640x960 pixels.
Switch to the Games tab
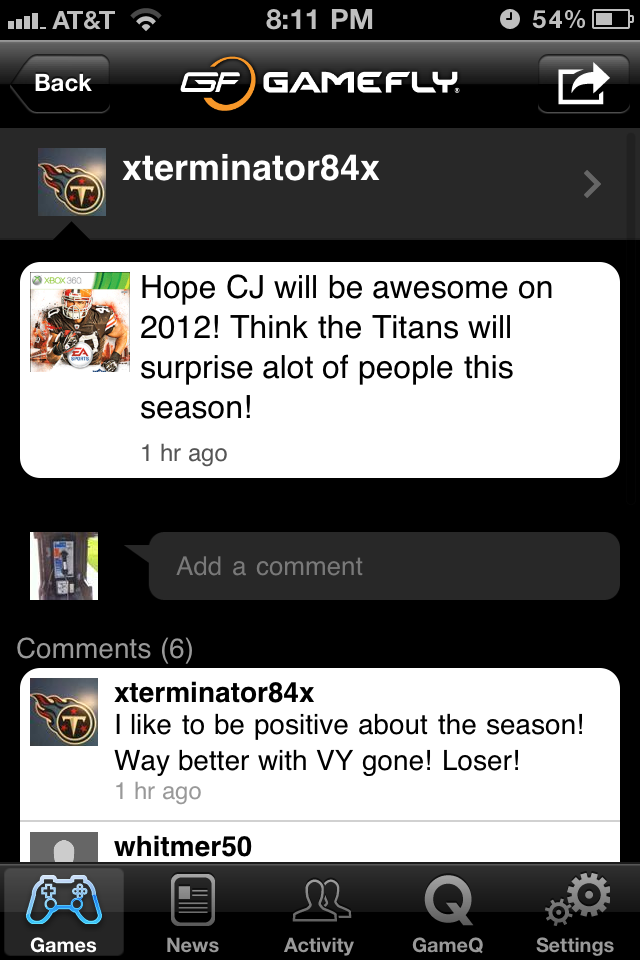[x=64, y=912]
